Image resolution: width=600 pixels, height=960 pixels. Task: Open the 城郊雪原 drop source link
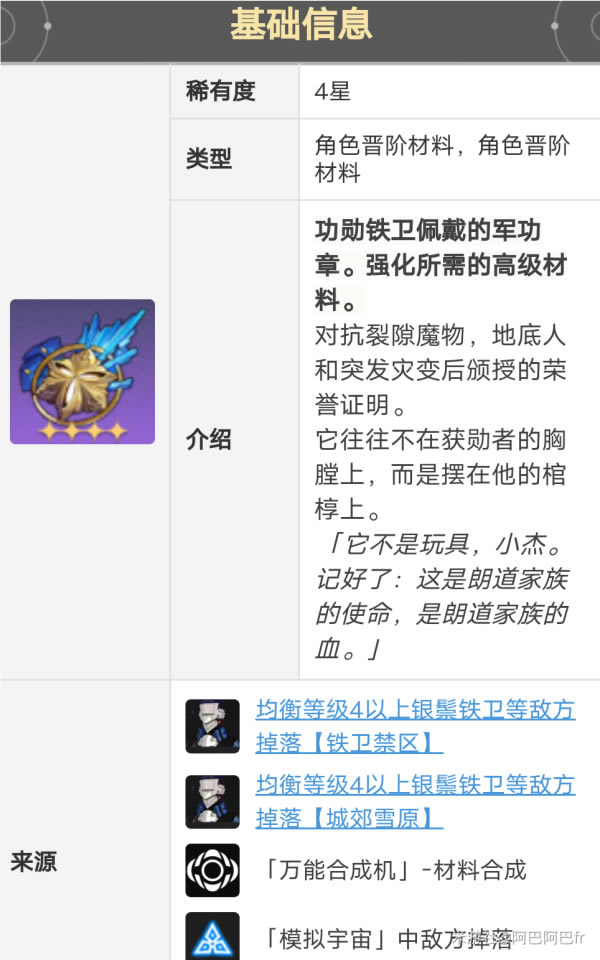414,802
